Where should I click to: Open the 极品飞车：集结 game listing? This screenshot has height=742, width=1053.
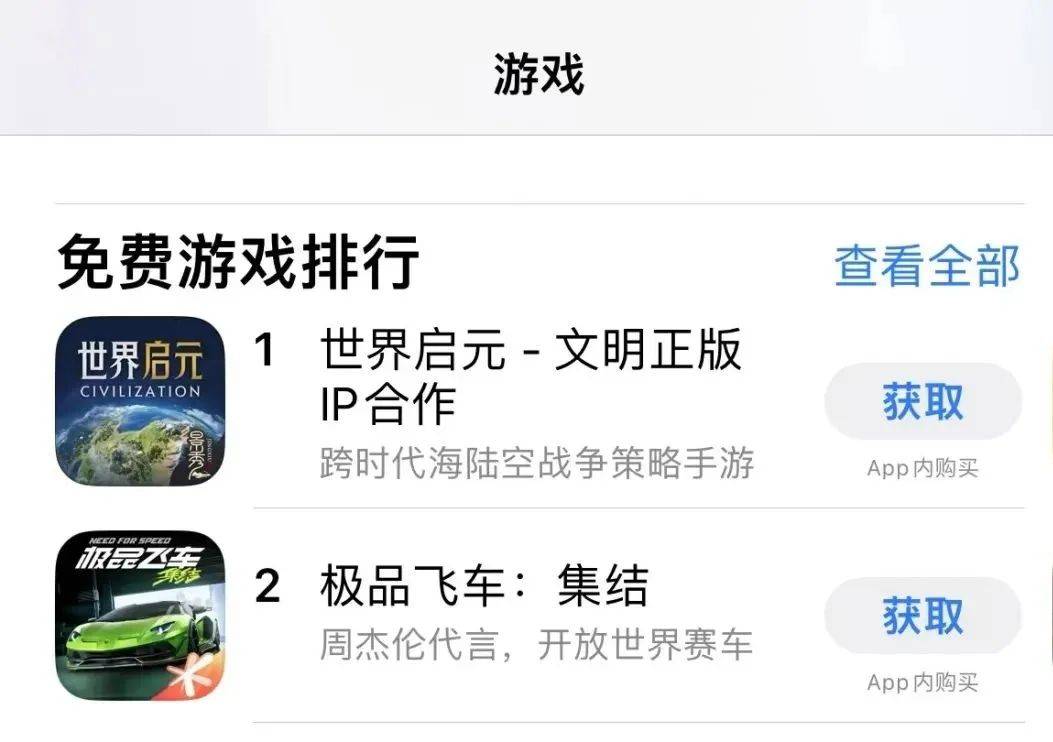pyautogui.click(x=484, y=586)
